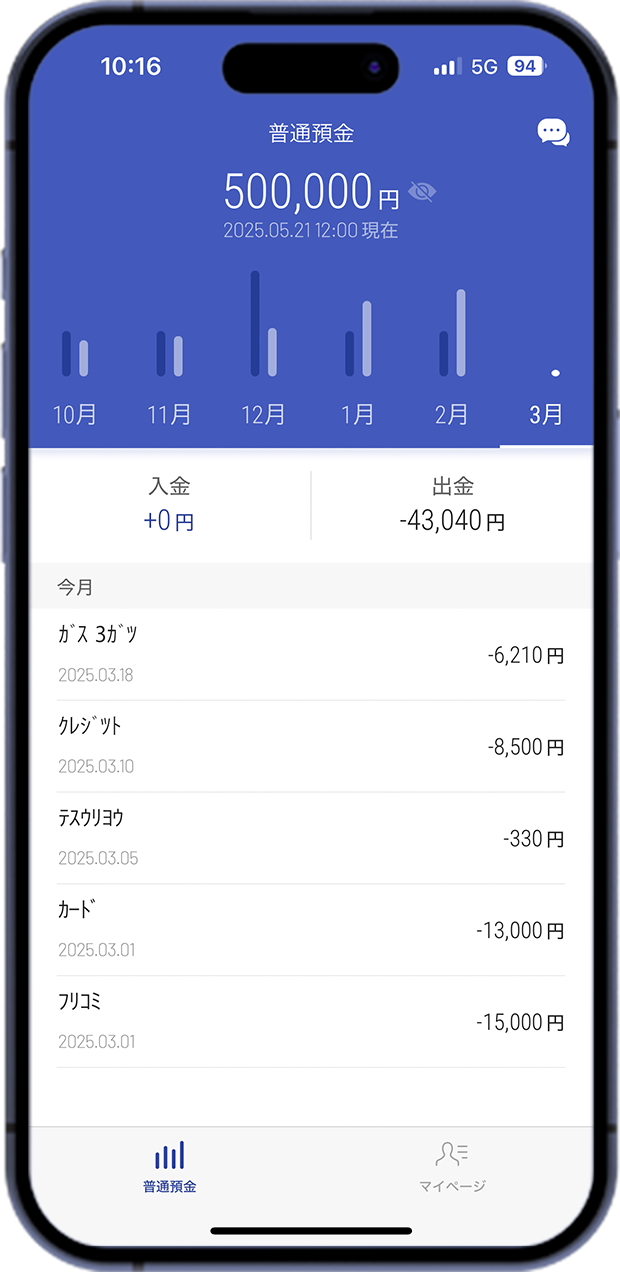Screen dimensions: 620x1272
Task: Open the クレジット -8,500円 transaction
Action: pyautogui.click(x=311, y=747)
